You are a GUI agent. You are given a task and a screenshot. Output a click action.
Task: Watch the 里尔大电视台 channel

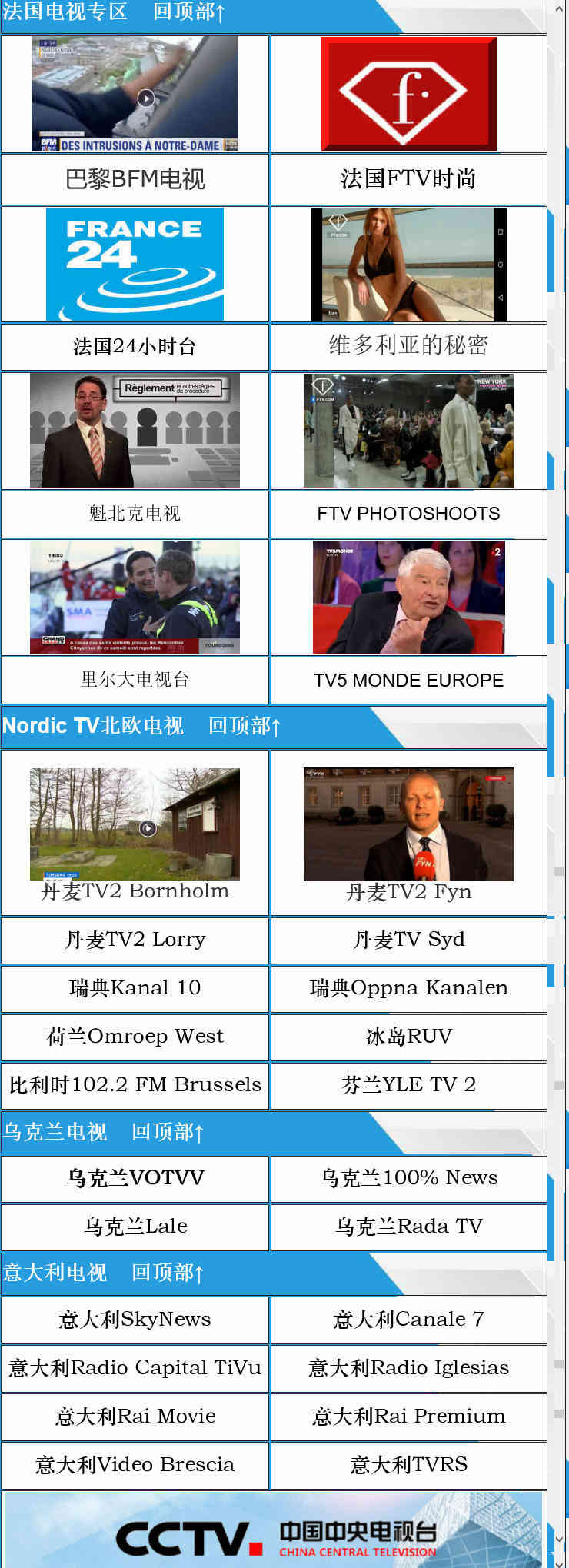tap(135, 679)
